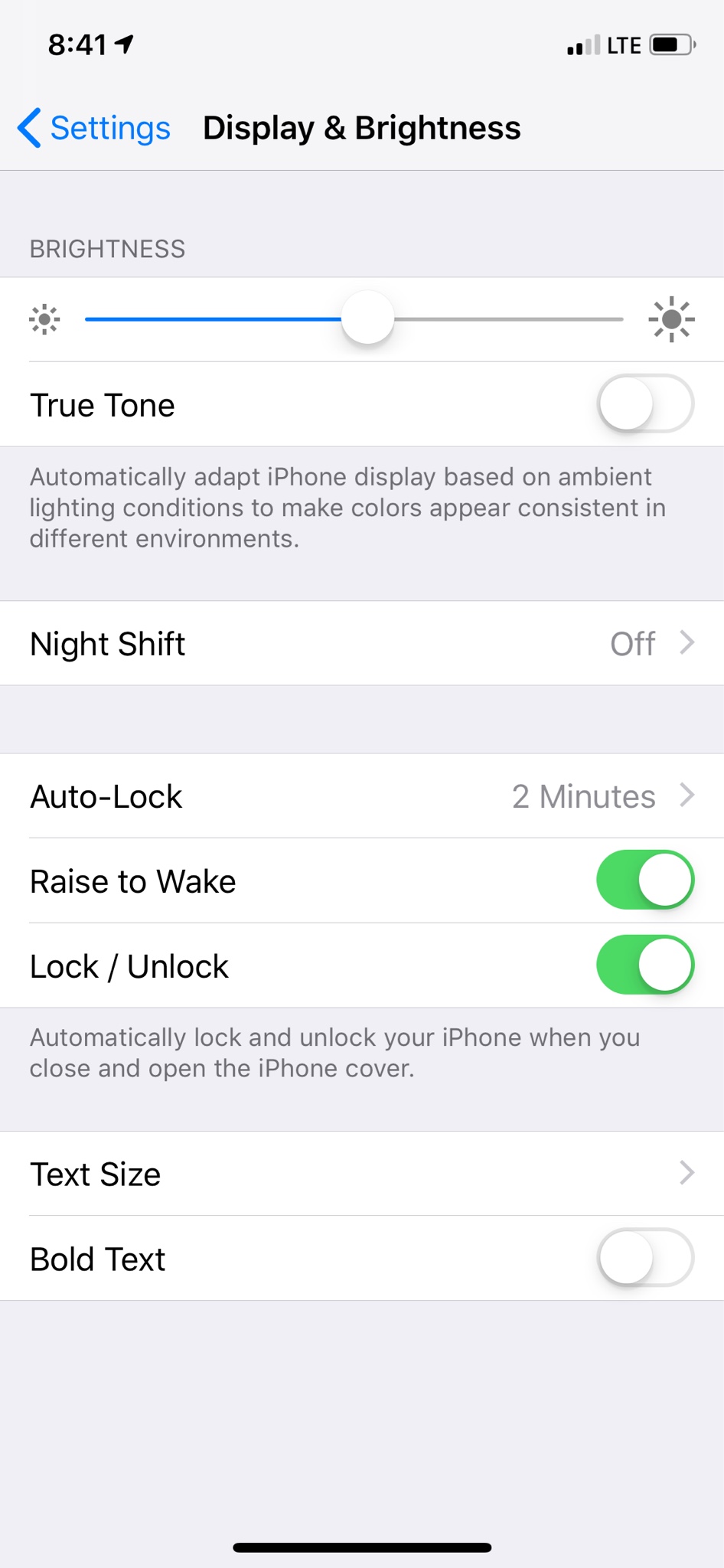Image resolution: width=724 pixels, height=1568 pixels.
Task: Open Text Size settings
Action: (361, 1174)
